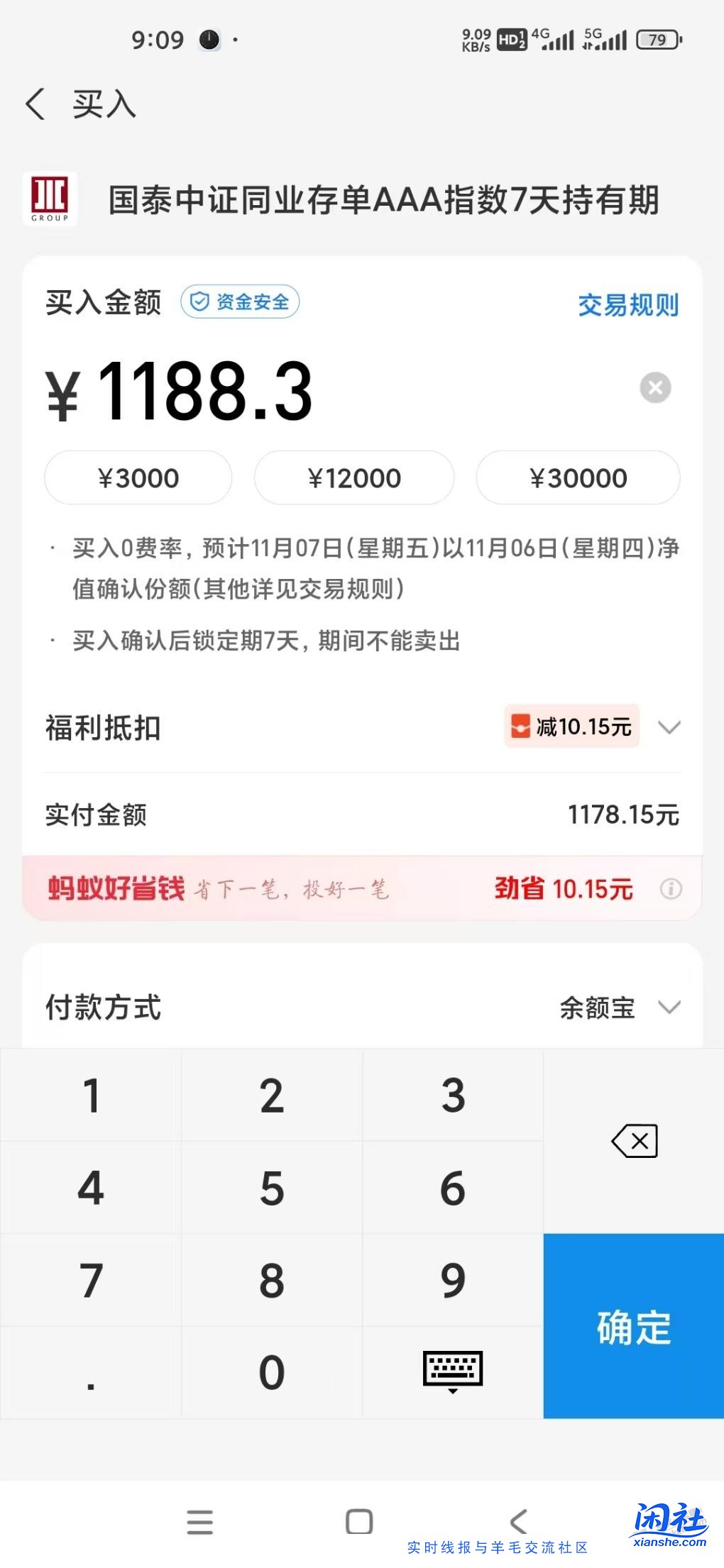Open the 福利抵扣 expander chevron
The width and height of the screenshot is (724, 1568).
point(667,727)
